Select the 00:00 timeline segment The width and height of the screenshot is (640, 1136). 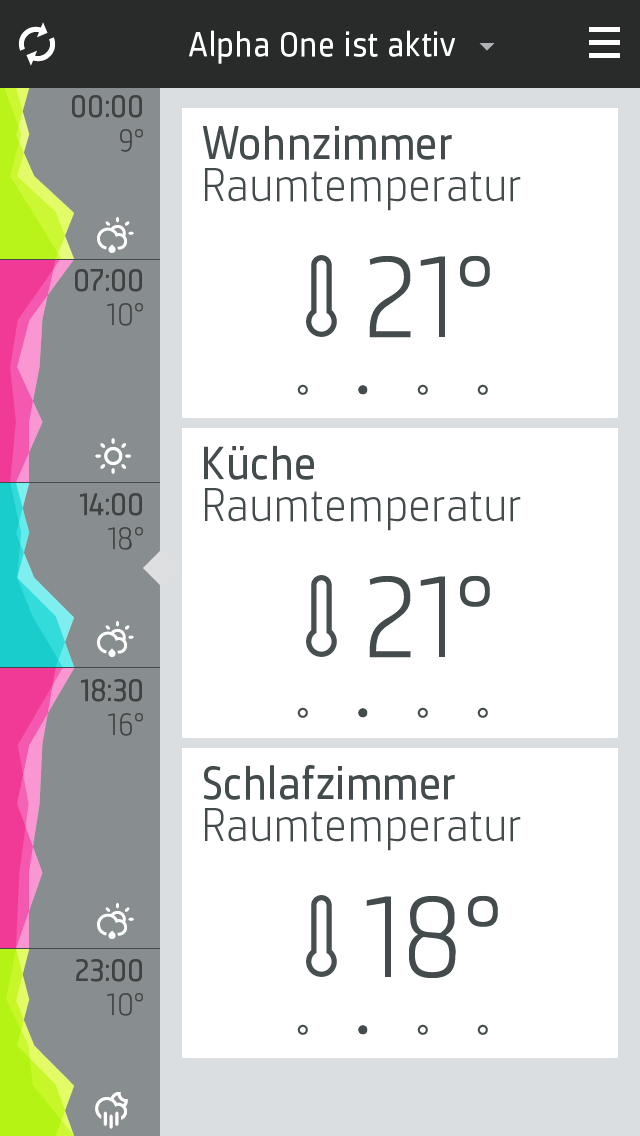(80, 174)
